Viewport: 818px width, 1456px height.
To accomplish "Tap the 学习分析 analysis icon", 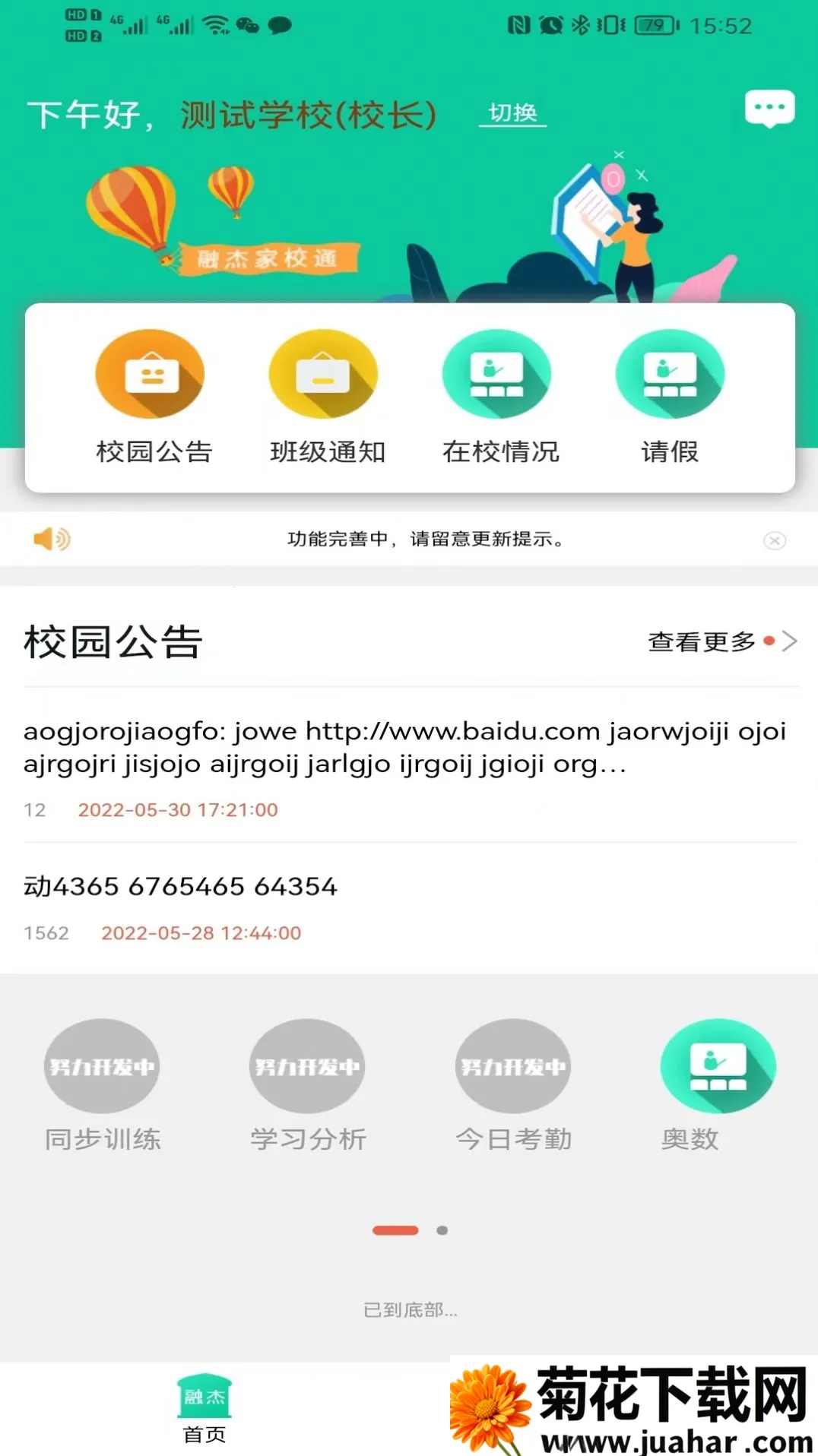I will (x=307, y=1067).
